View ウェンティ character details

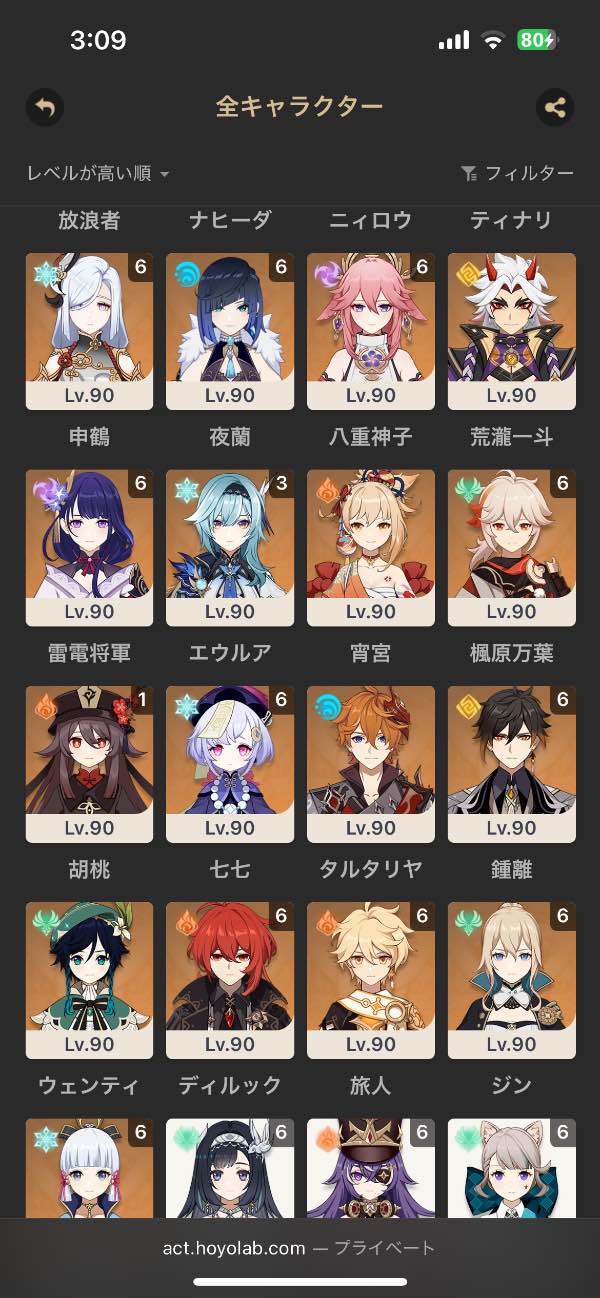[x=89, y=980]
